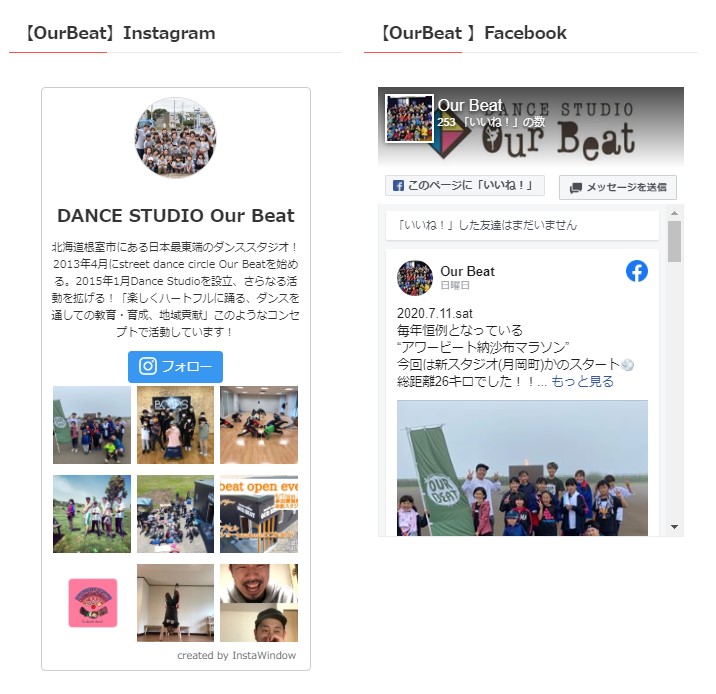Tap the Facebook feed scroll-down arrow
This screenshot has height=694, width=716.
click(x=675, y=527)
